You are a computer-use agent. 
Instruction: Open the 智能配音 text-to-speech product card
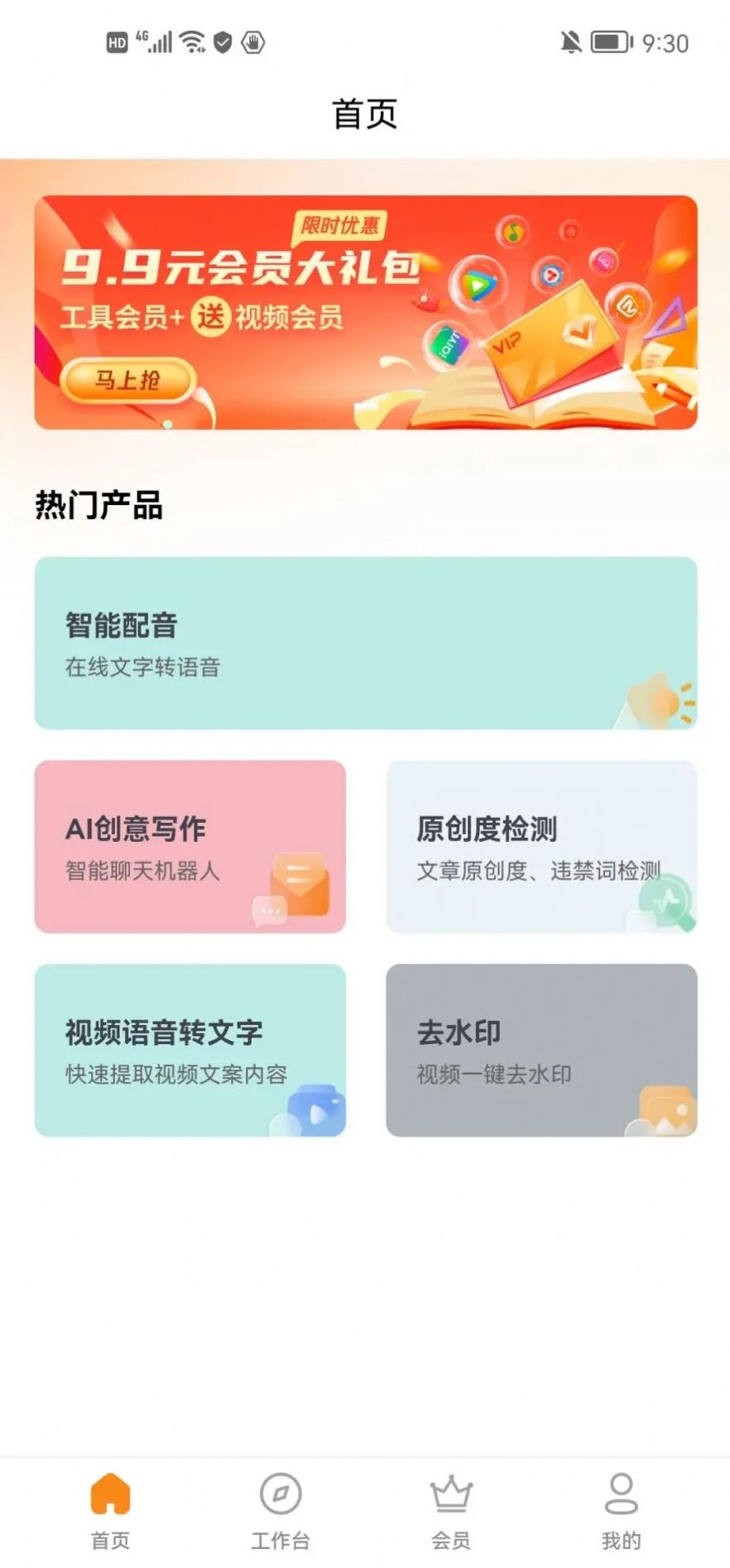[365, 643]
